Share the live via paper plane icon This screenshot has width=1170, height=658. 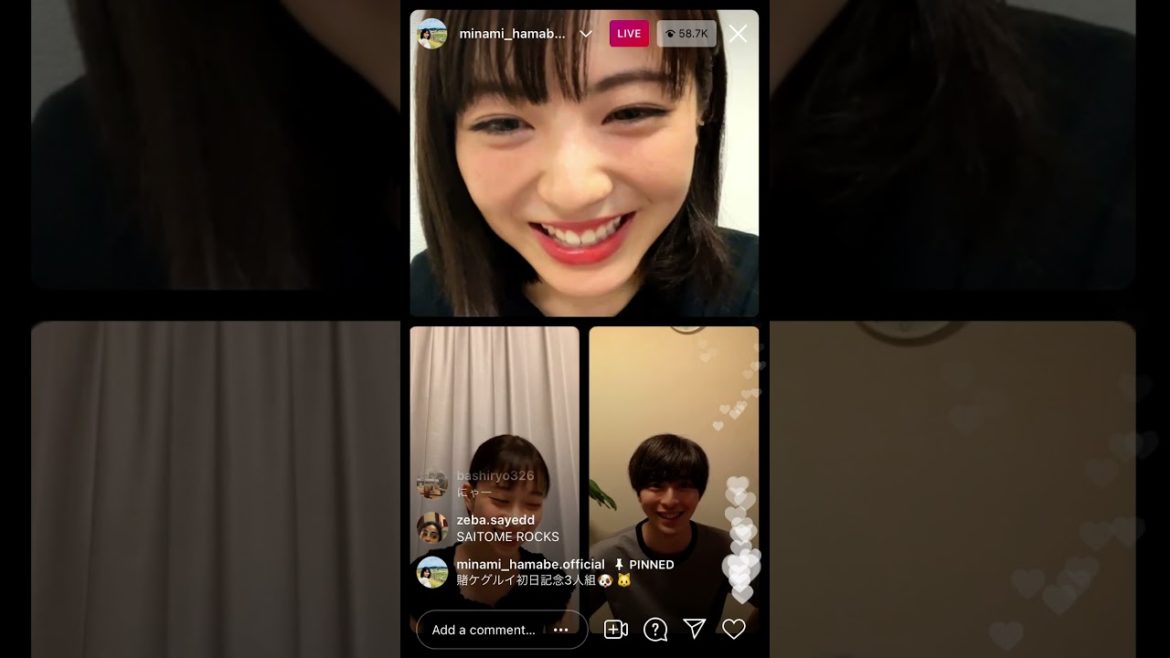coord(694,628)
